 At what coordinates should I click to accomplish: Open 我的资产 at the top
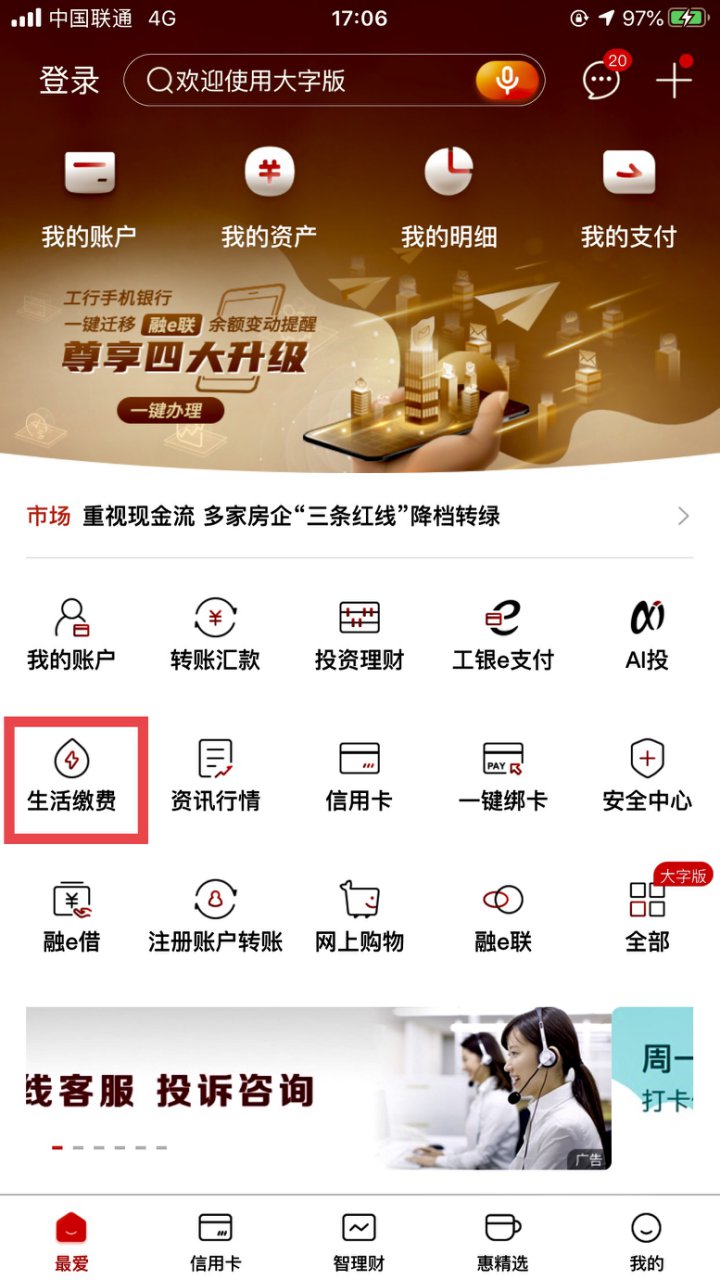coord(269,197)
